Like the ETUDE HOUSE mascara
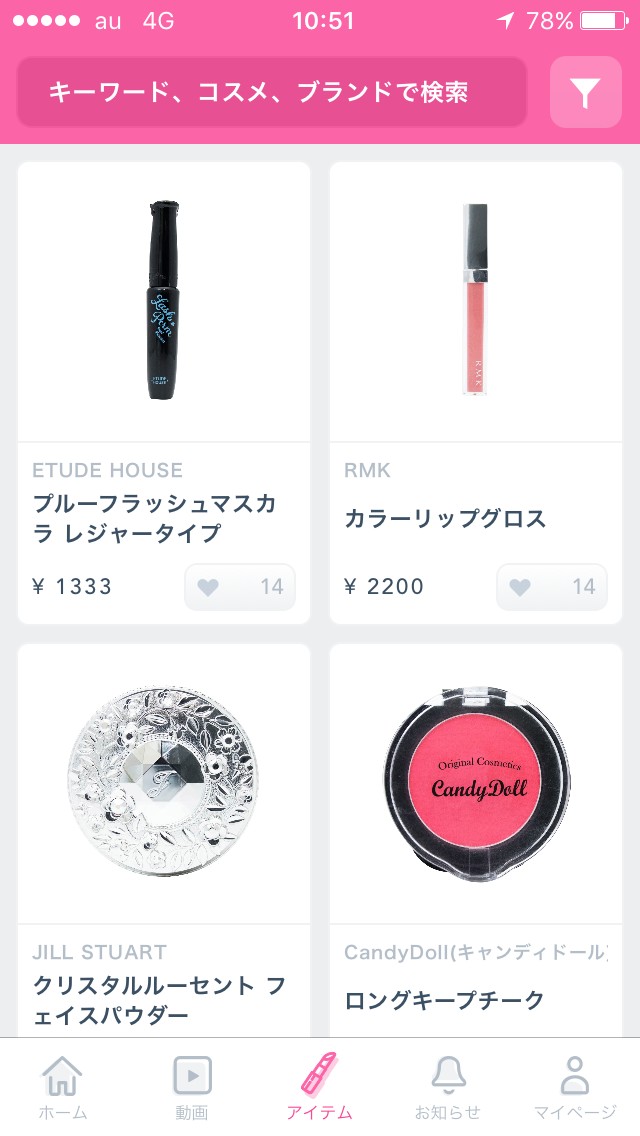 [240, 587]
